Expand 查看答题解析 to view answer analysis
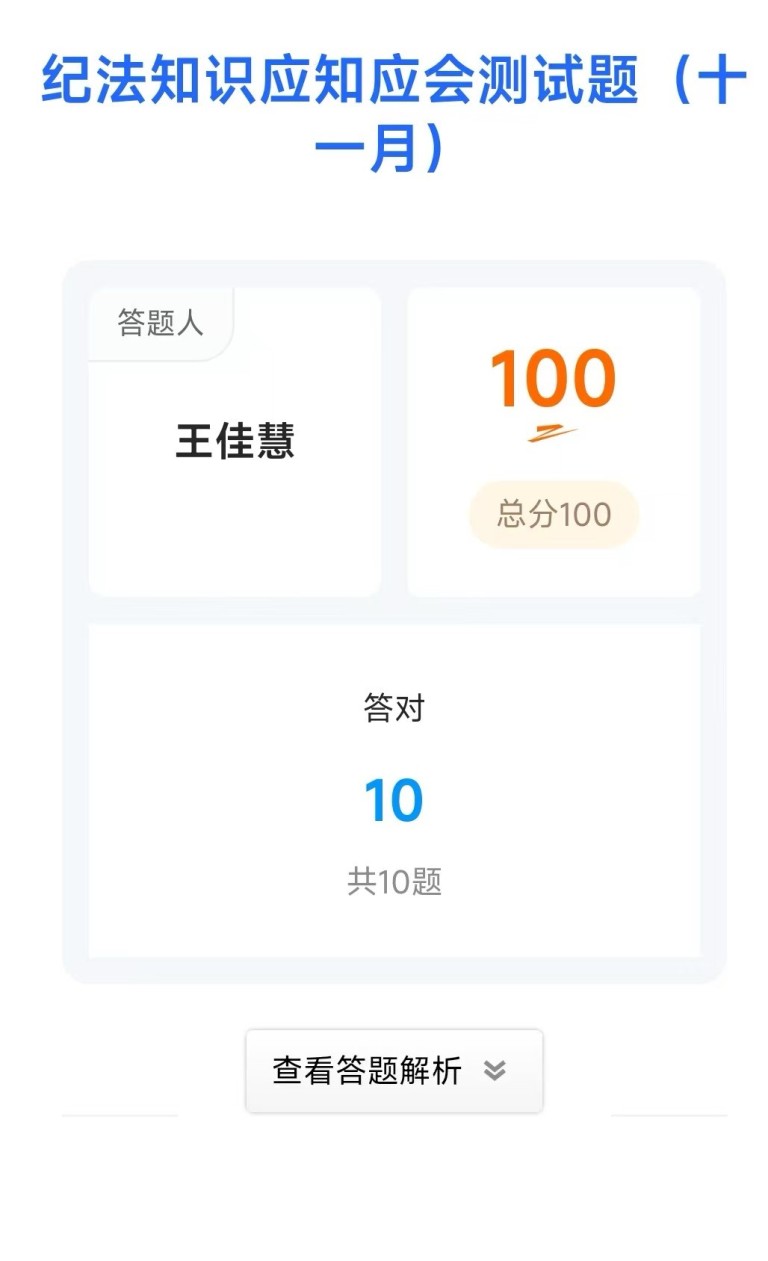 tap(393, 1071)
